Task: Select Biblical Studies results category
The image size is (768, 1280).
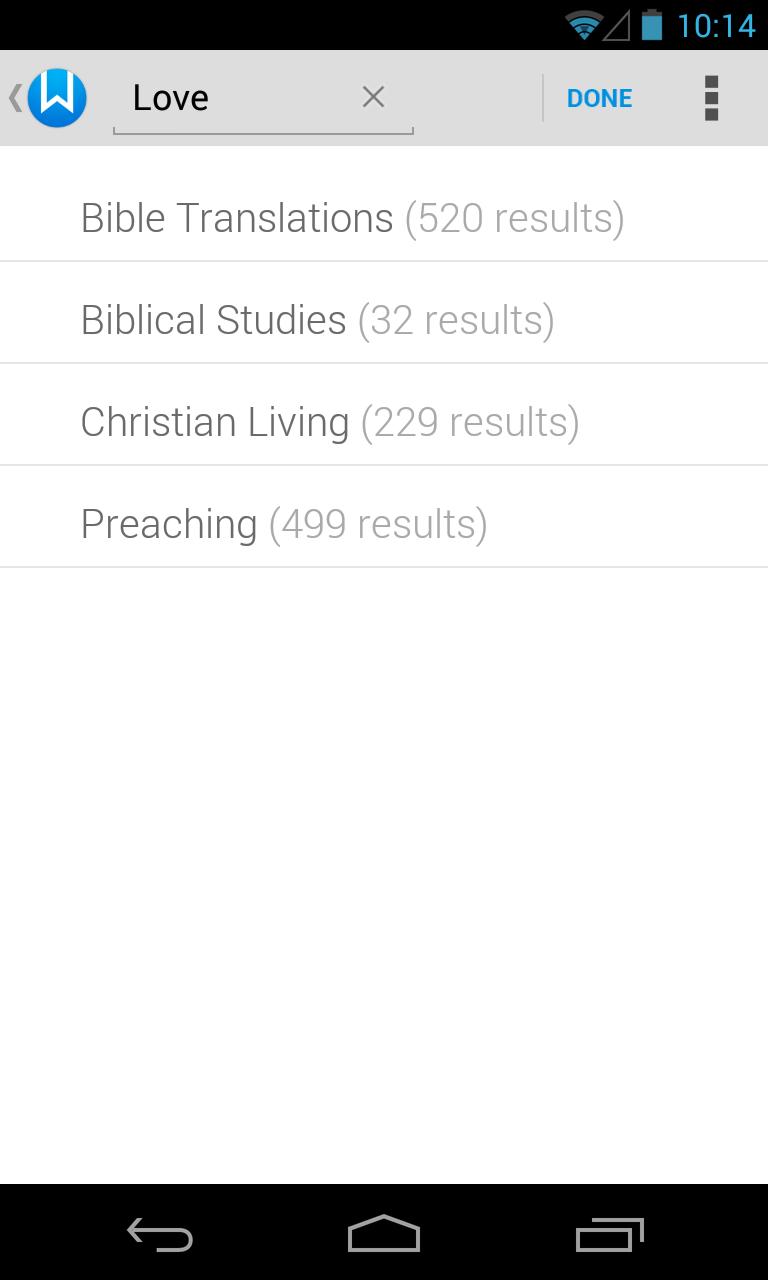Action: 213,319
